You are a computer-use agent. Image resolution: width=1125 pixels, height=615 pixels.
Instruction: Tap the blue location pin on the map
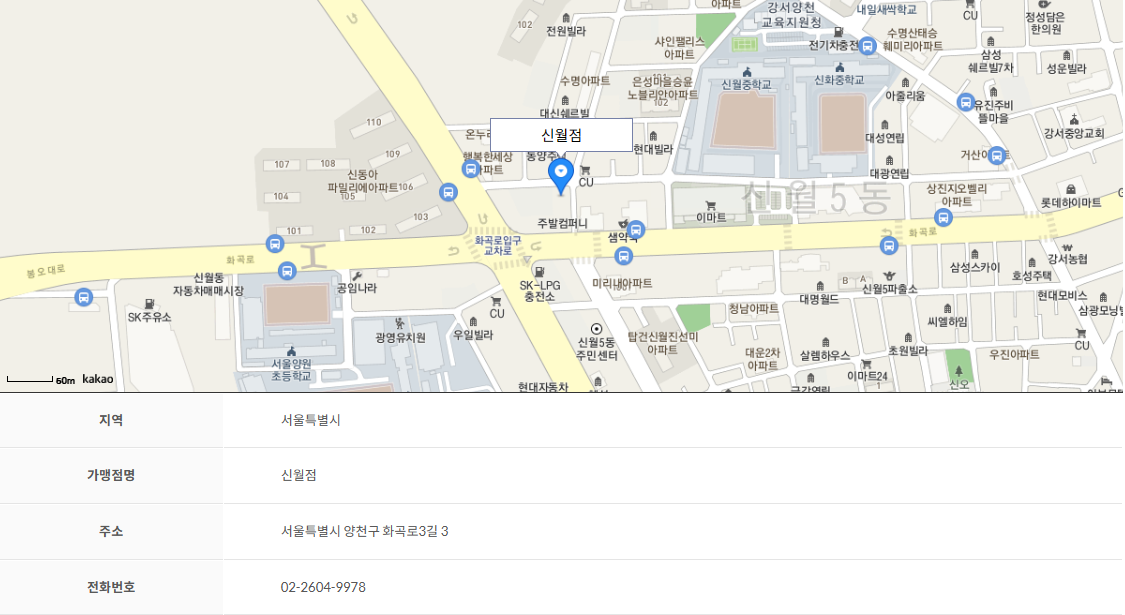pos(561,174)
